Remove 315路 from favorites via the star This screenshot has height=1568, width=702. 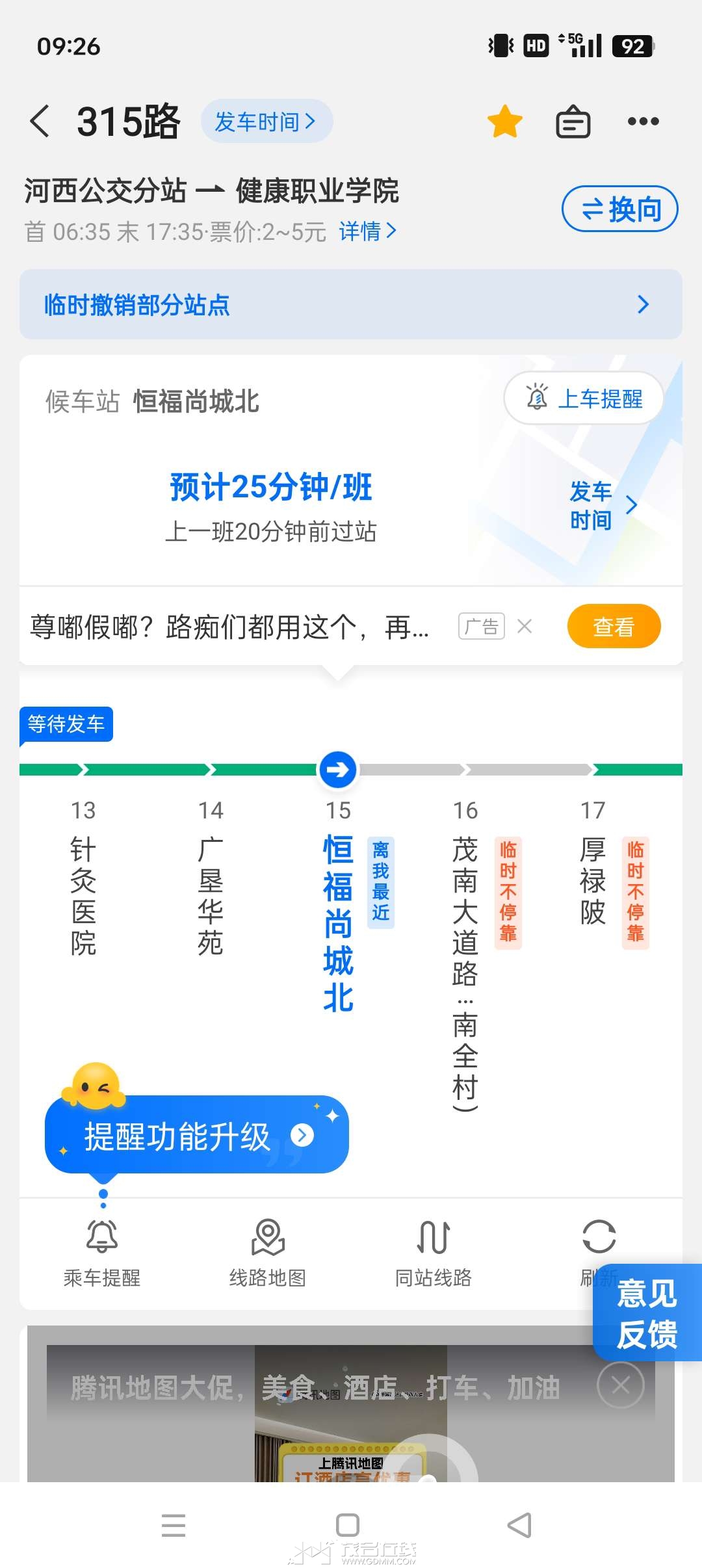504,122
